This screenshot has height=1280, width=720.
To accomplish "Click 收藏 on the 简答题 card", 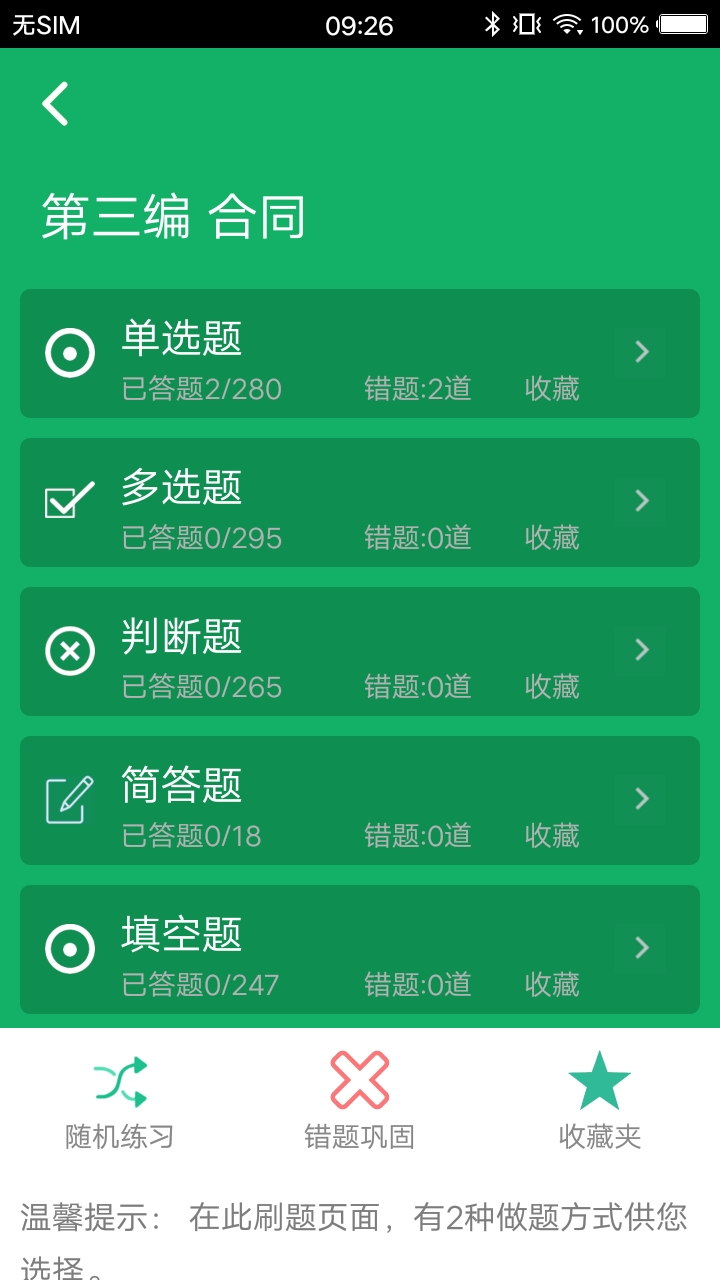I will [550, 836].
